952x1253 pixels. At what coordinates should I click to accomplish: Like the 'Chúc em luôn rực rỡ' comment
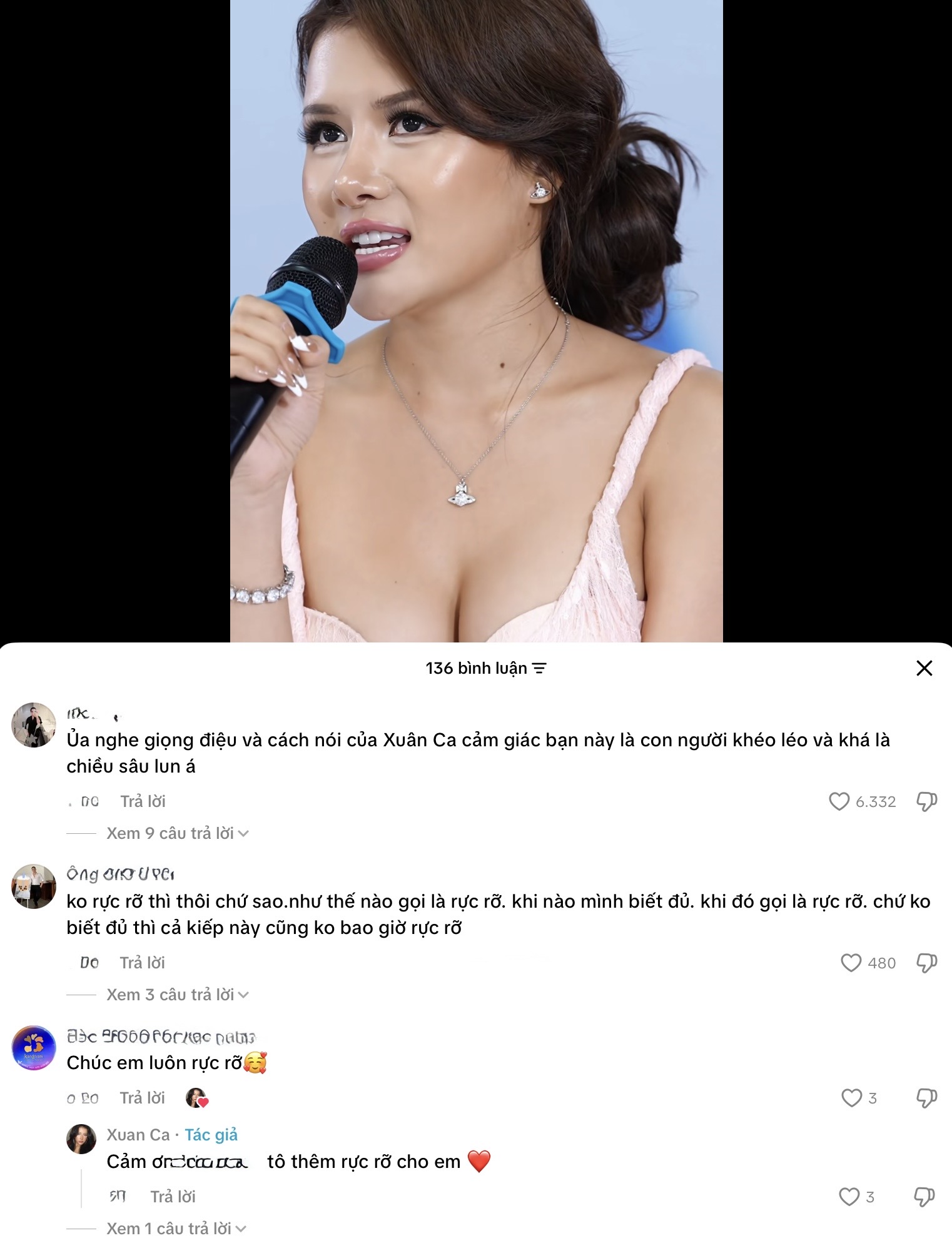851,1098
